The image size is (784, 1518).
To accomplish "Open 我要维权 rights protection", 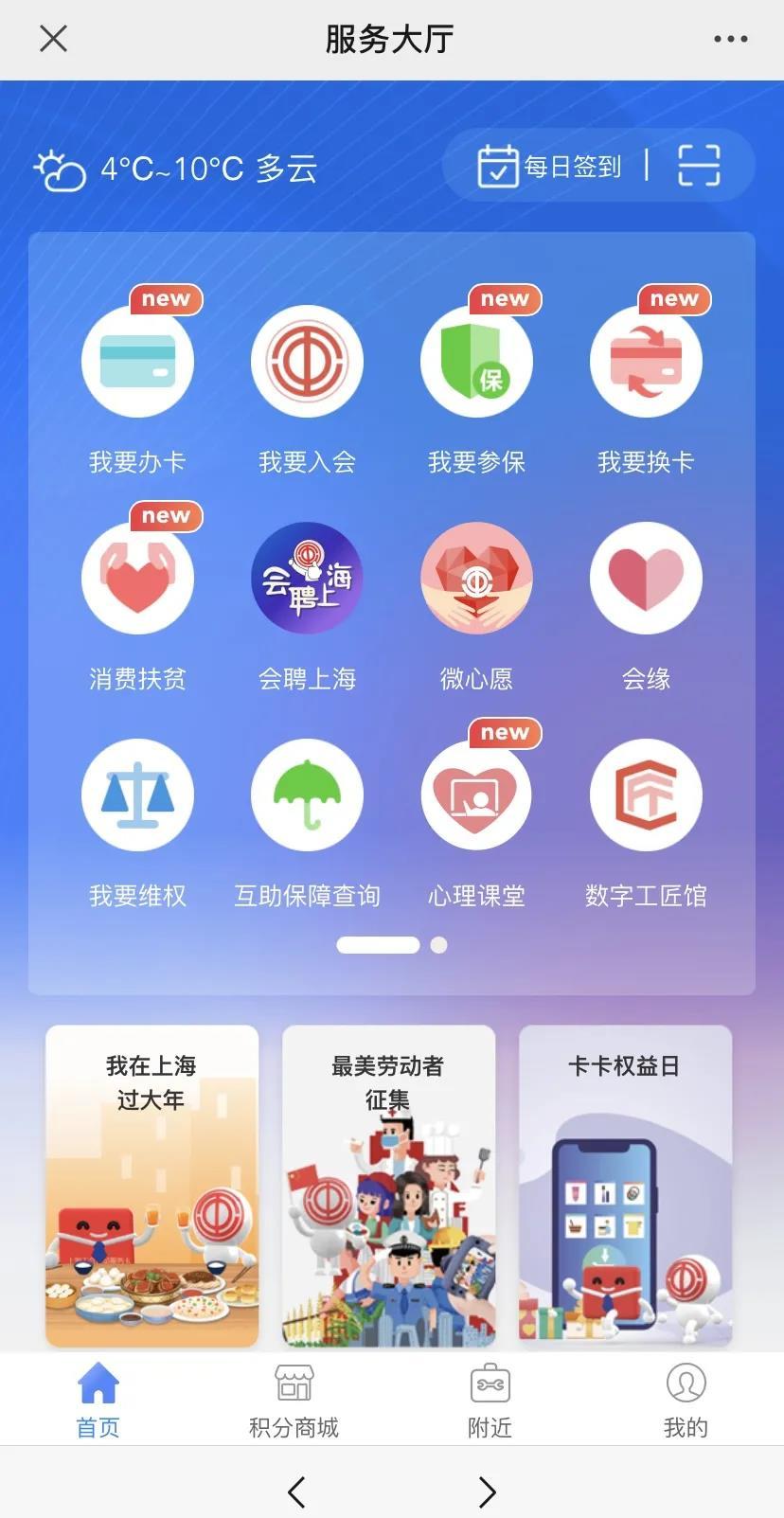I will pyautogui.click(x=137, y=795).
